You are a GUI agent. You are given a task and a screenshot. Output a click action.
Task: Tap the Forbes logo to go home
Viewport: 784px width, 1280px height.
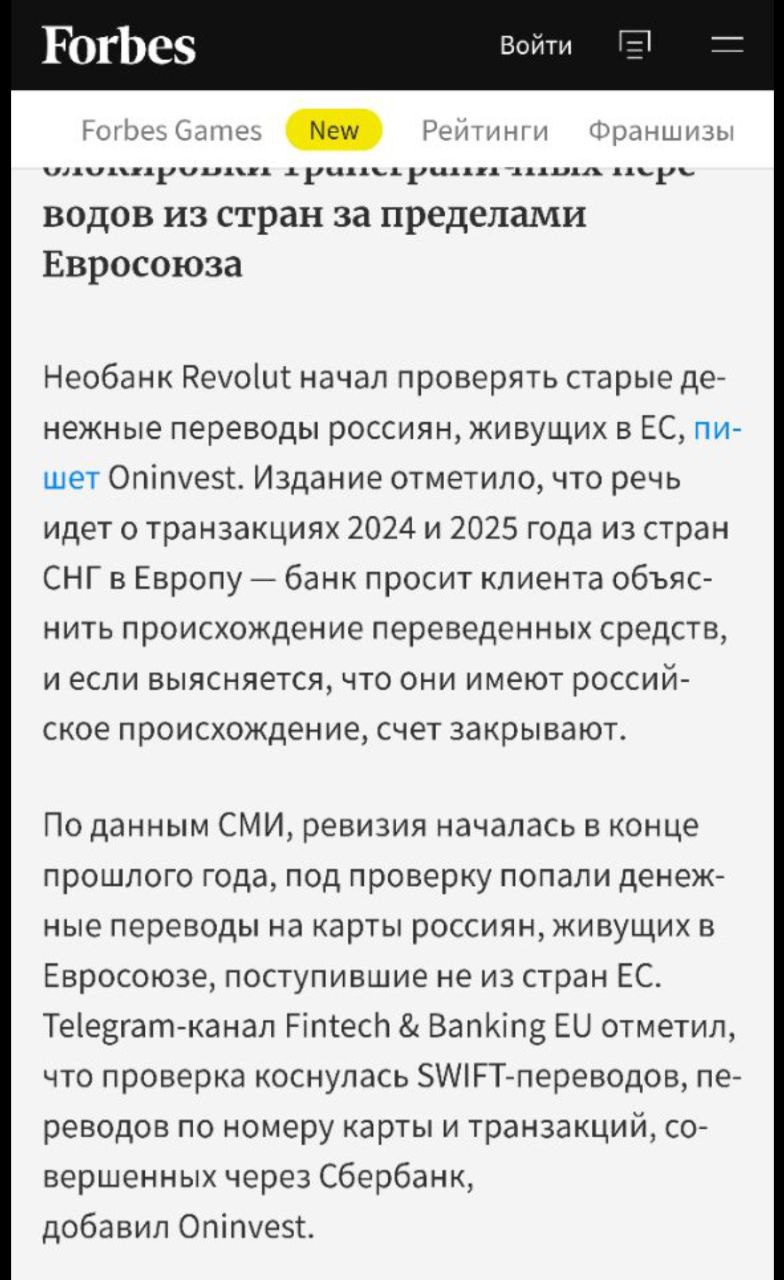tap(118, 46)
